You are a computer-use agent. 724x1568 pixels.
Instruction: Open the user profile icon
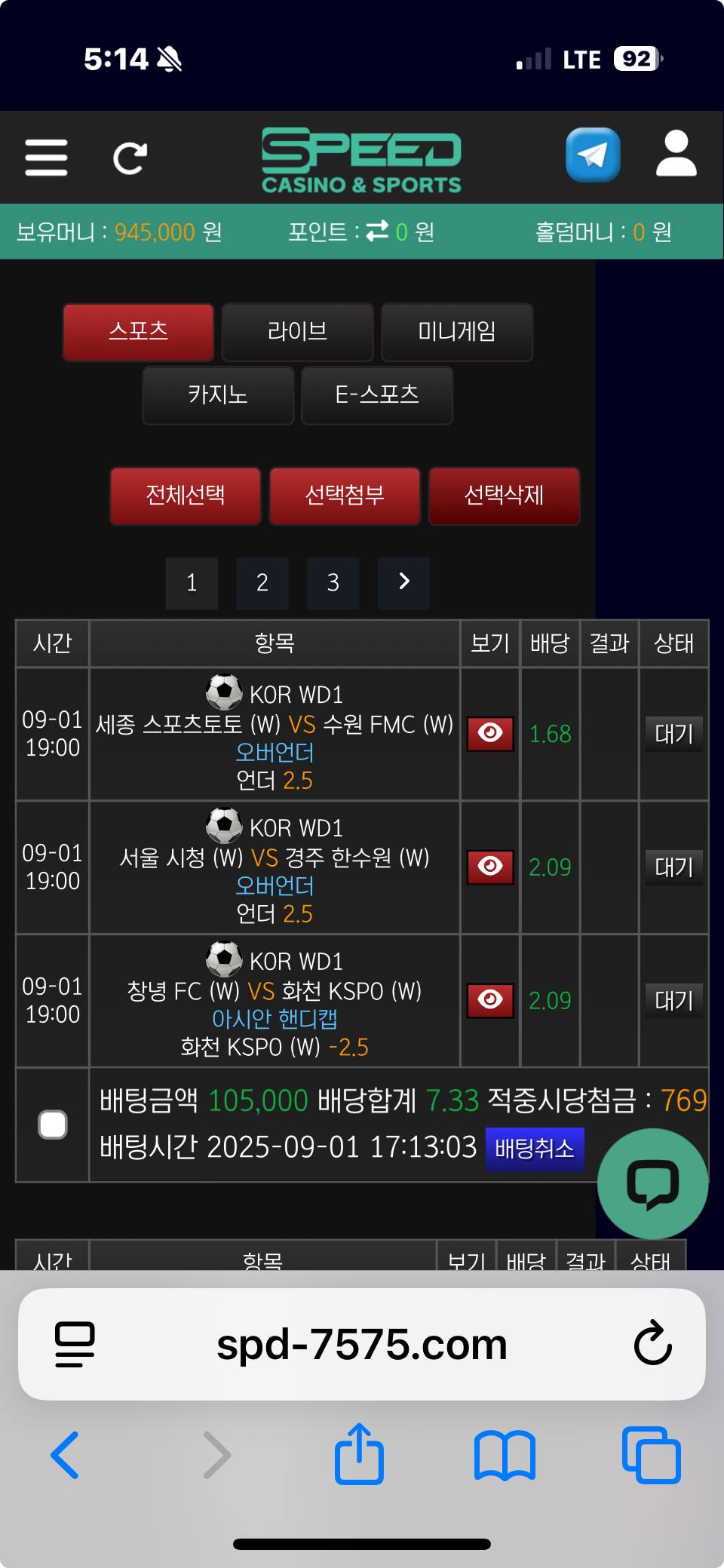coord(676,154)
